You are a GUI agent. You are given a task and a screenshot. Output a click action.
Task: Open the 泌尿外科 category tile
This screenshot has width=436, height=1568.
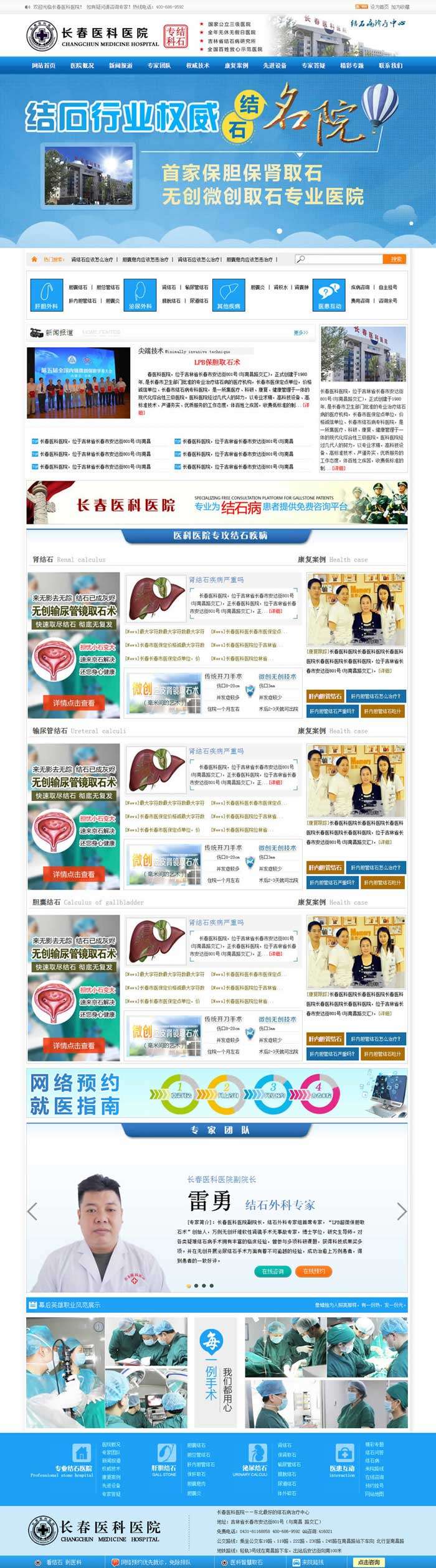click(140, 294)
